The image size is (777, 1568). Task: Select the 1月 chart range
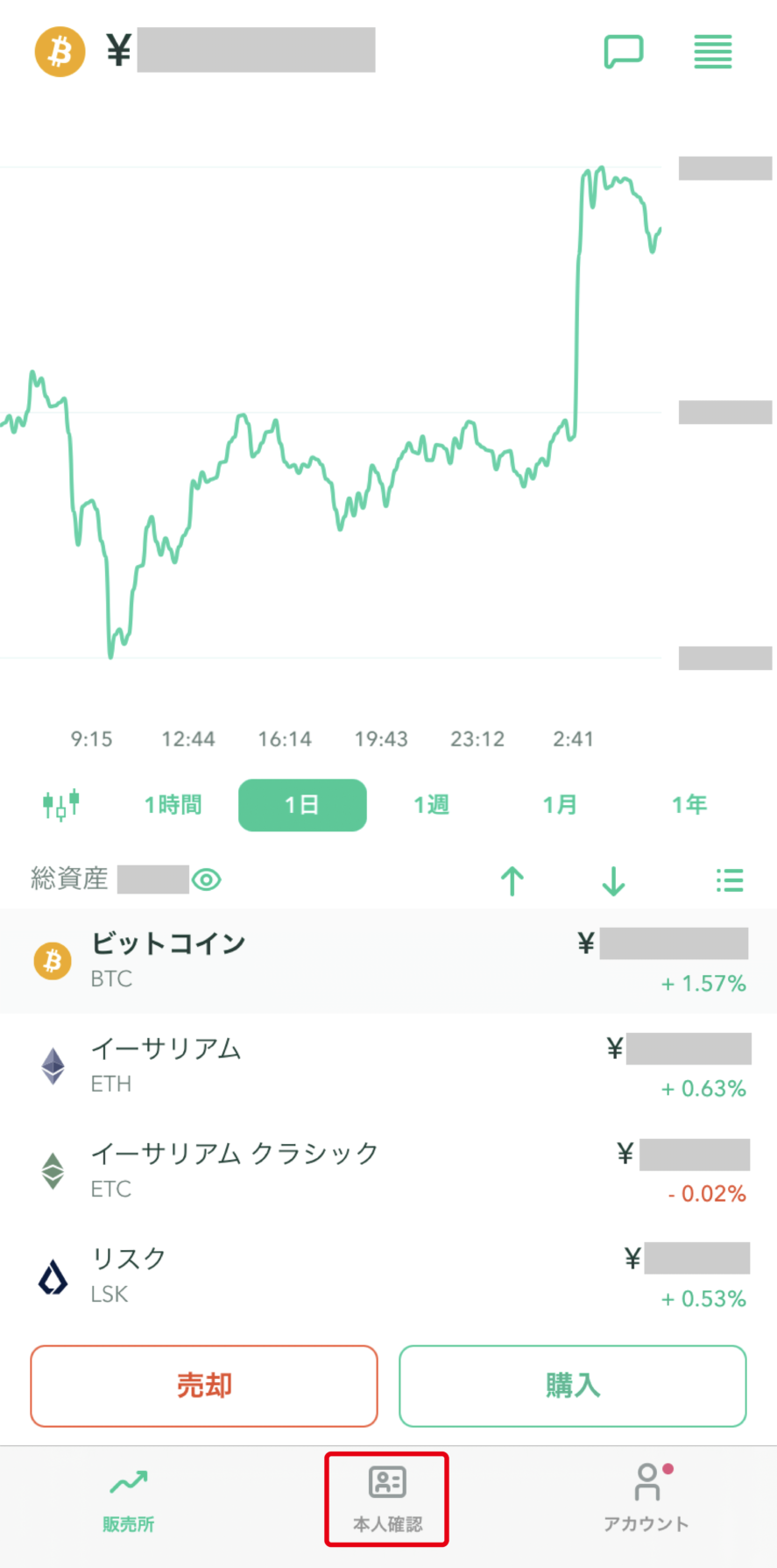point(560,804)
